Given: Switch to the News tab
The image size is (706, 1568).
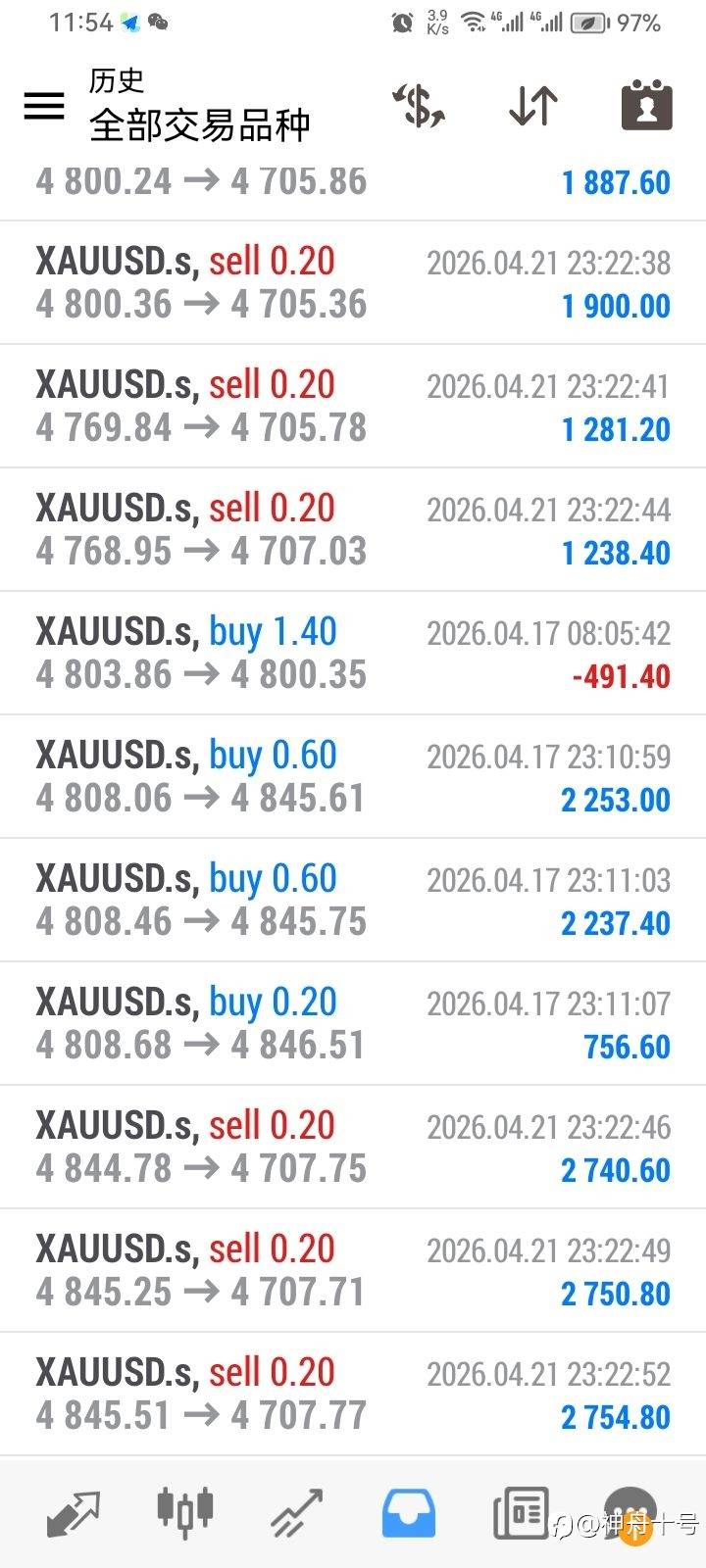Looking at the screenshot, I should coord(521,1514).
